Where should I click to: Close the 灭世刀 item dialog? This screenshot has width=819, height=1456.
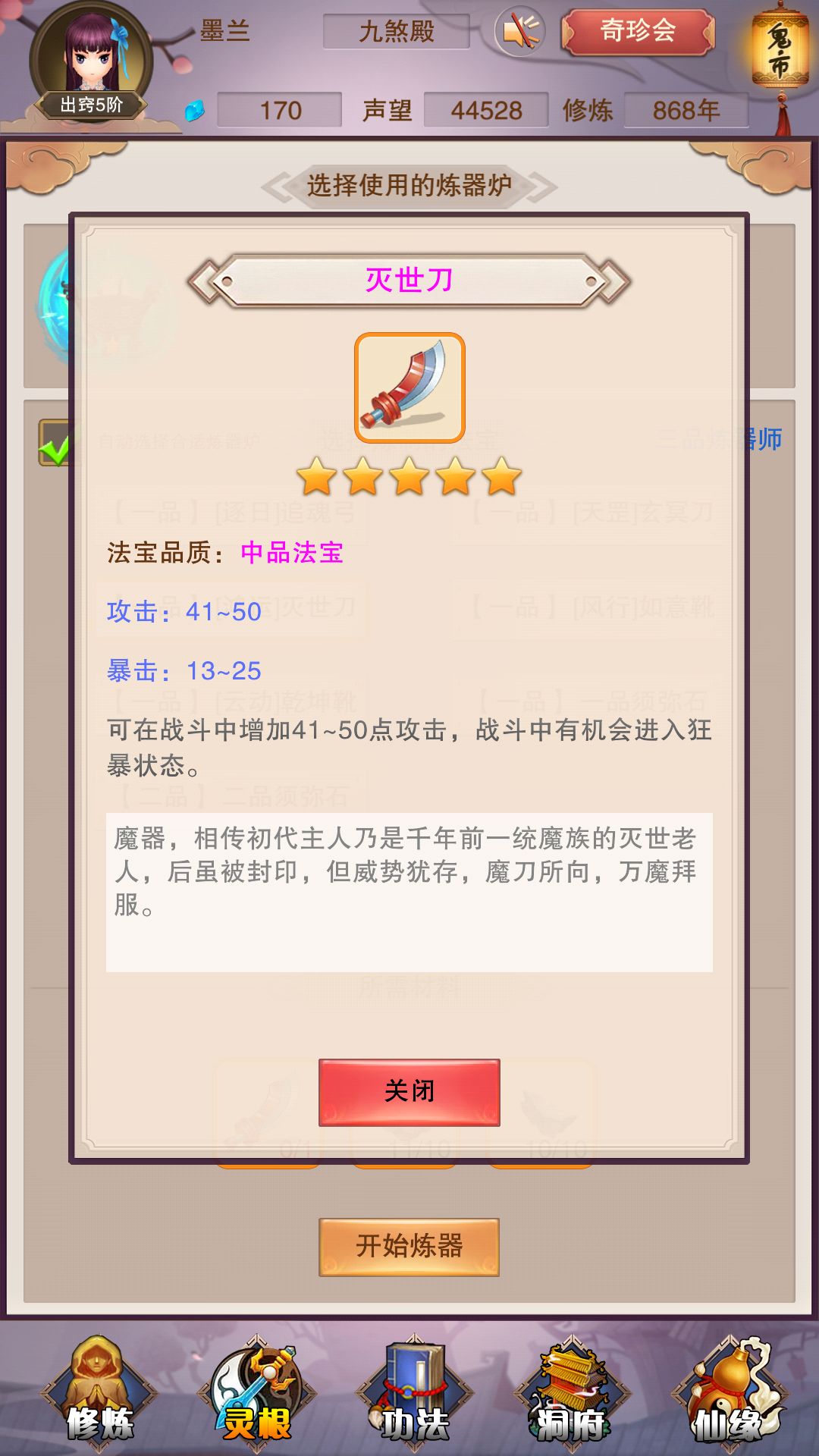tap(409, 1091)
